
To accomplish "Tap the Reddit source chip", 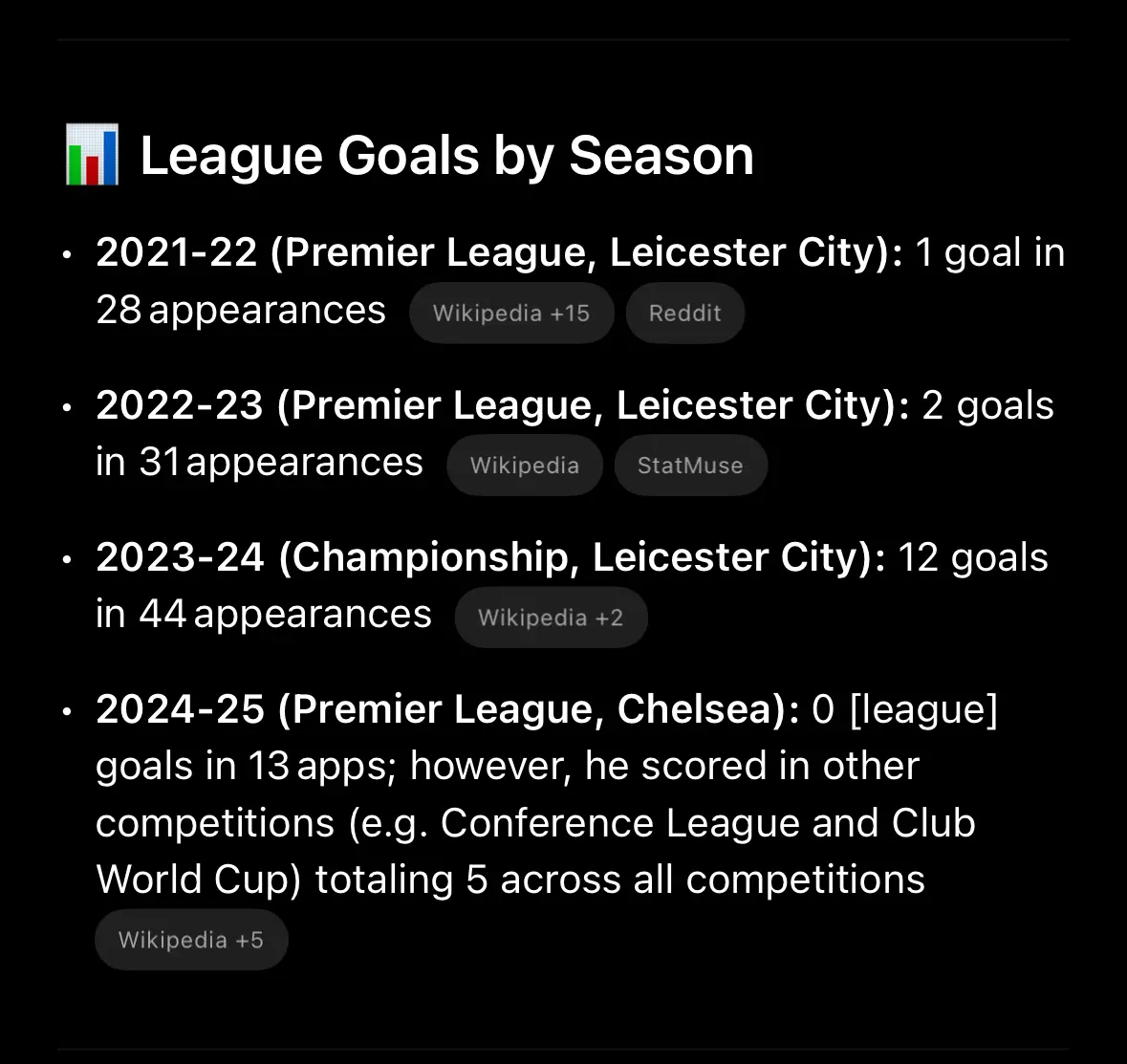I will coord(684,313).
